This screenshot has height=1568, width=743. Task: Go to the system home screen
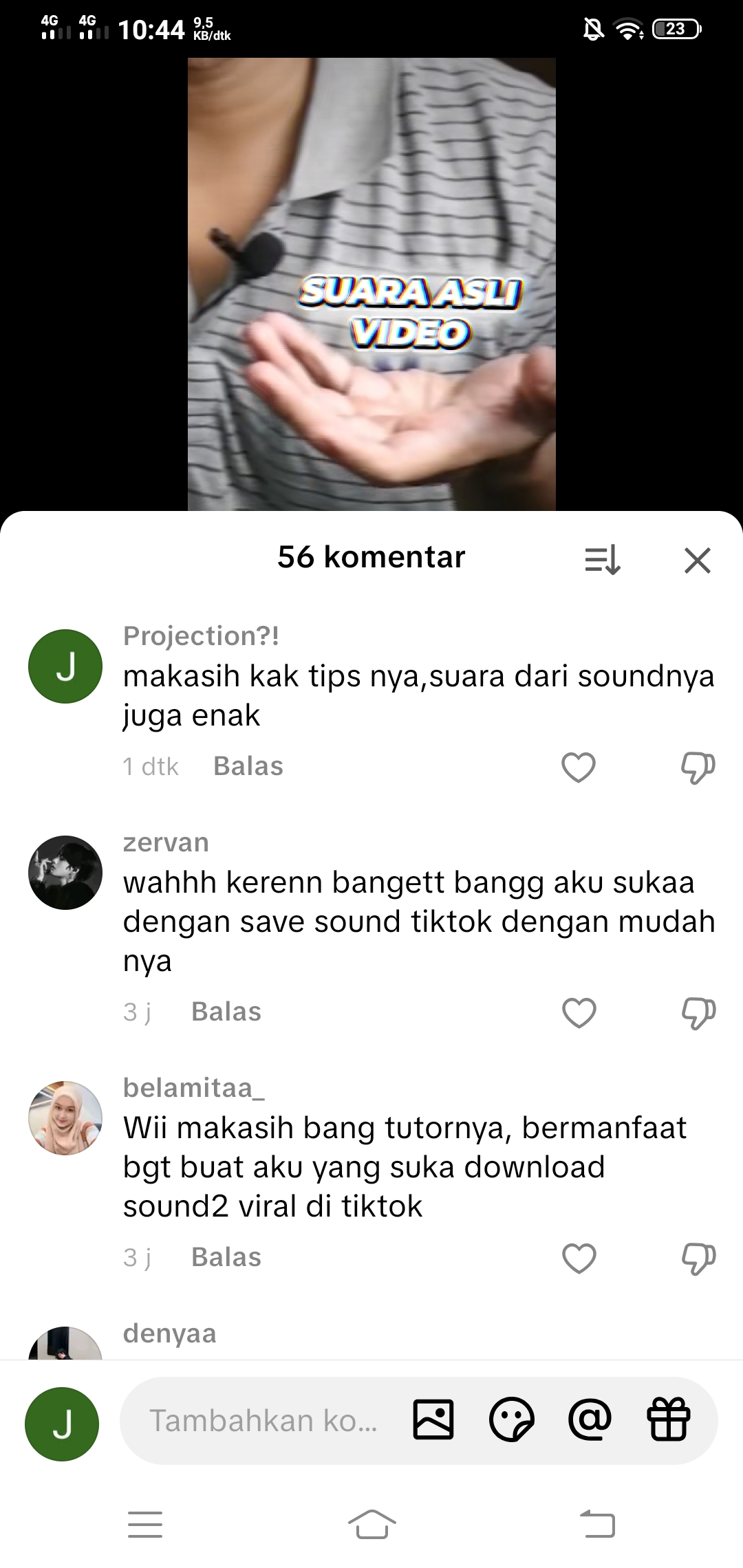371,1525
